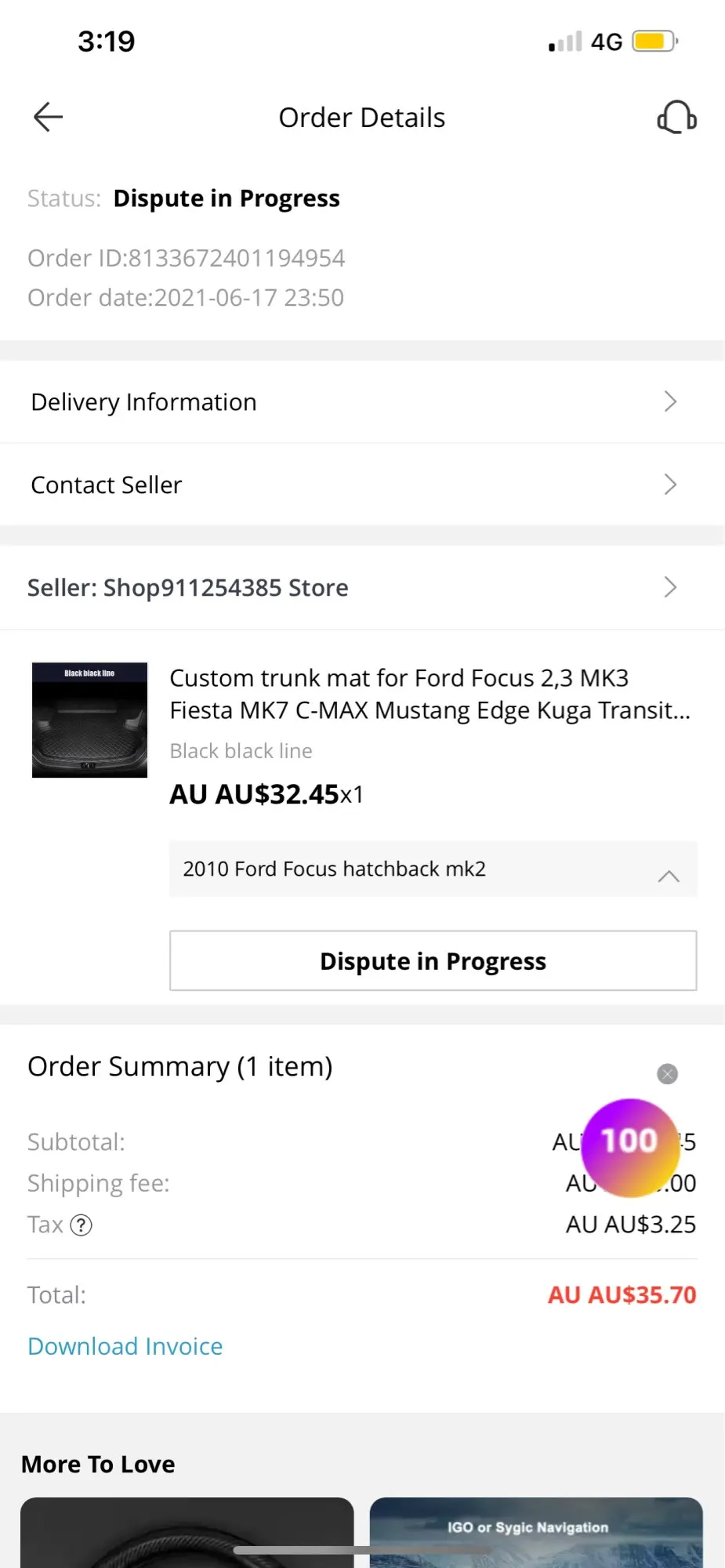Open Contact Seller row
The height and width of the screenshot is (1568, 725).
tap(362, 485)
